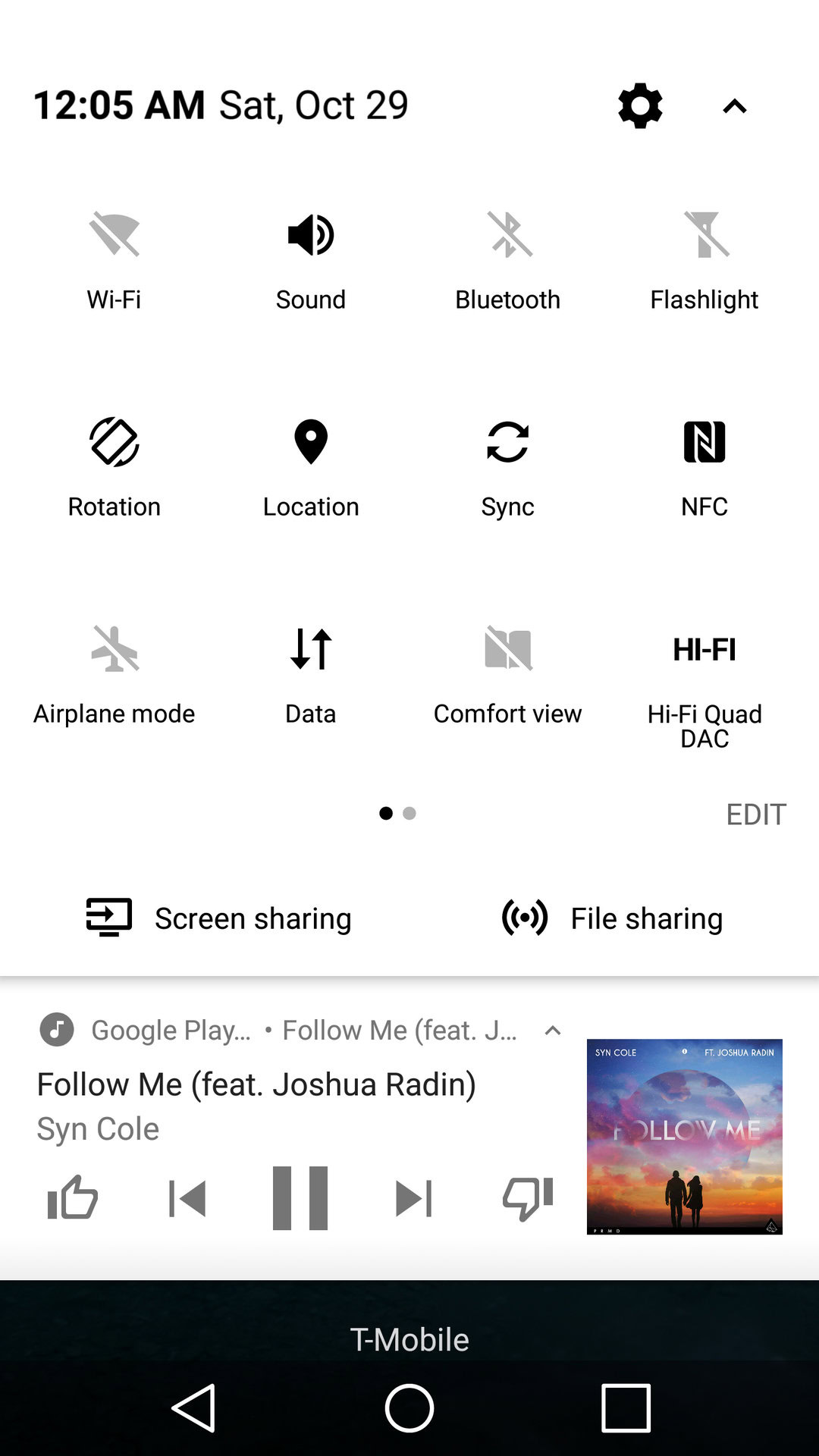Turn off NFC
Image resolution: width=819 pixels, height=1456 pixels.
(x=704, y=441)
